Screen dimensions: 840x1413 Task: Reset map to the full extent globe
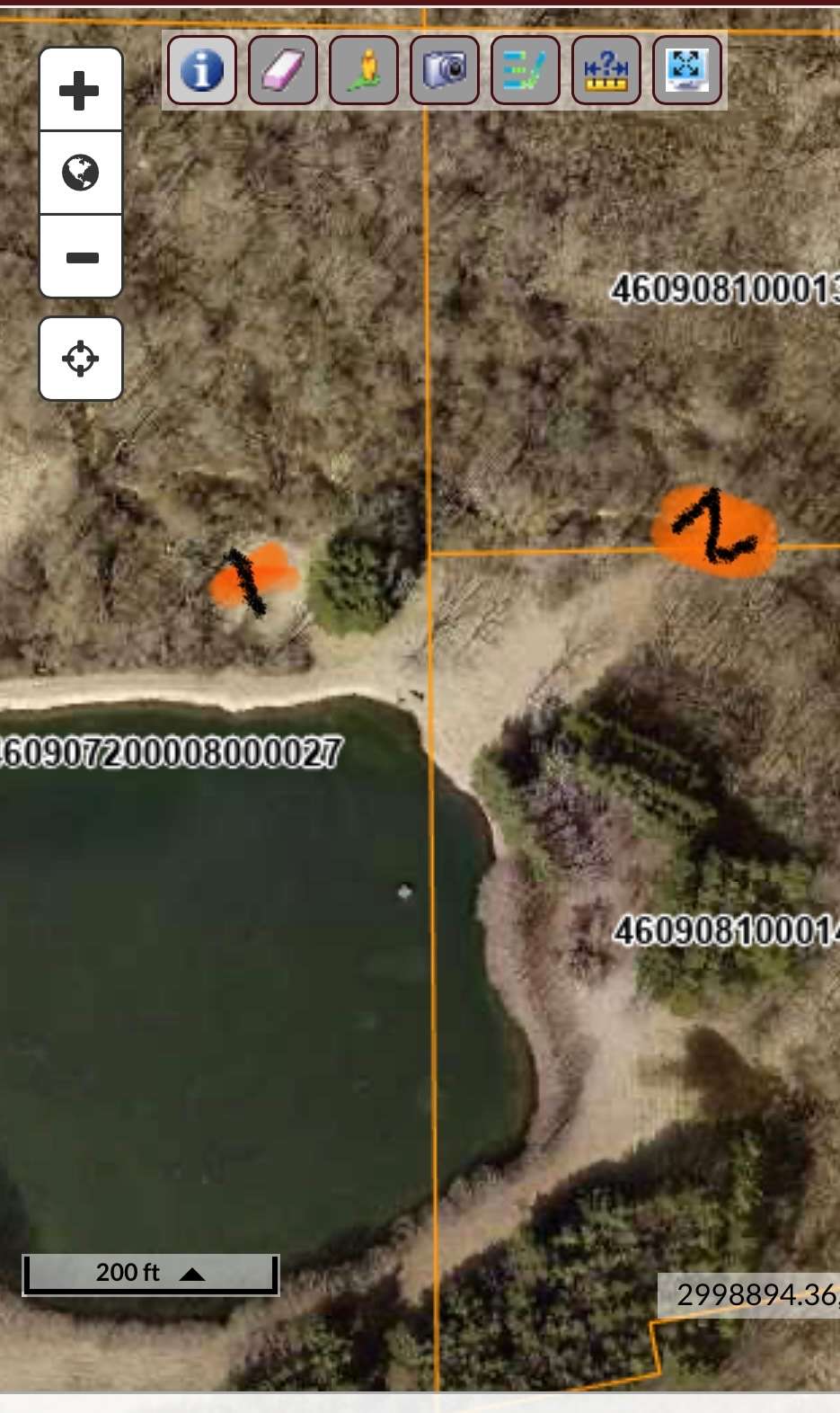pos(80,173)
